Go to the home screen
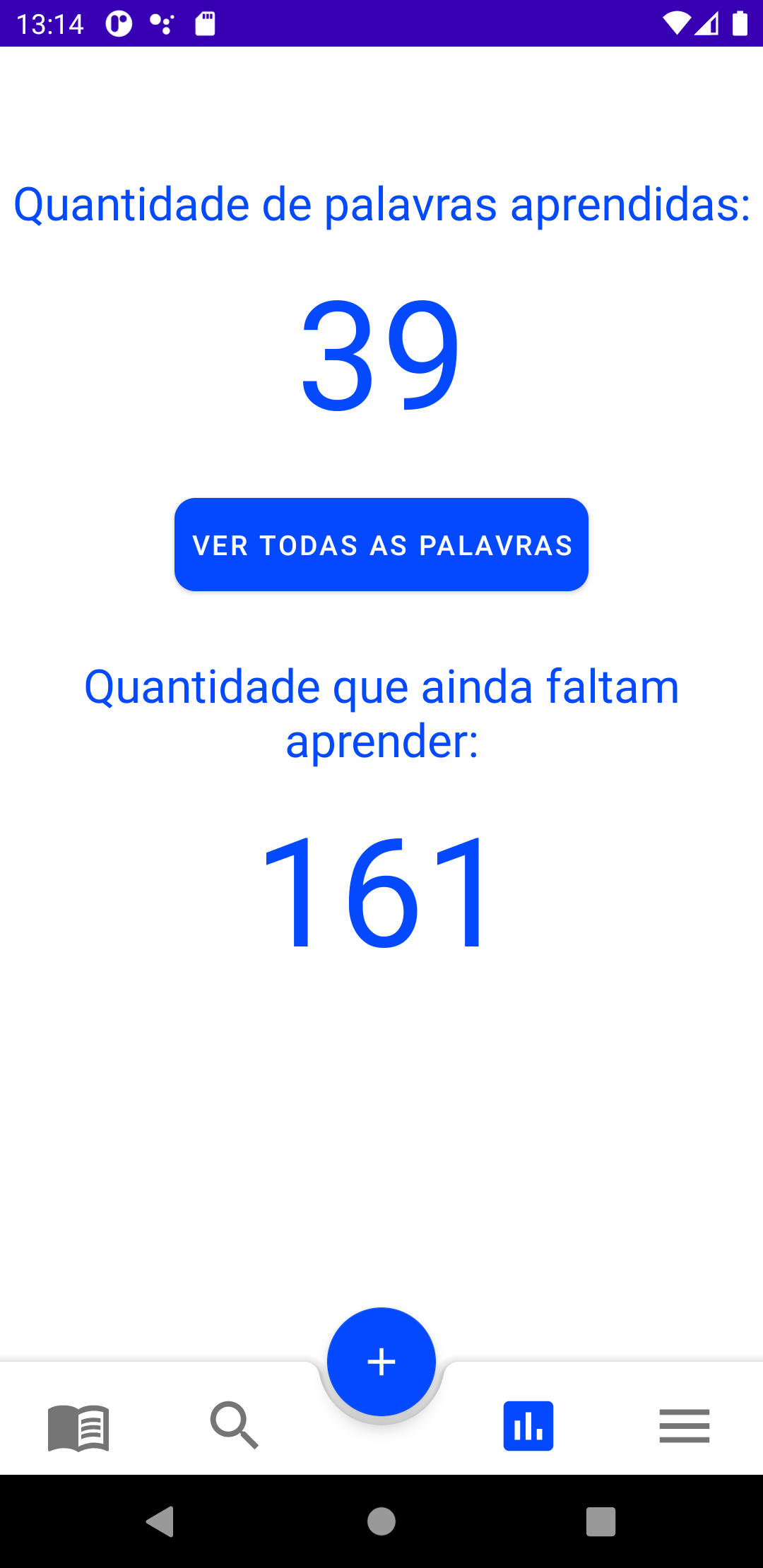Viewport: 763px width, 1568px height. point(381,1521)
